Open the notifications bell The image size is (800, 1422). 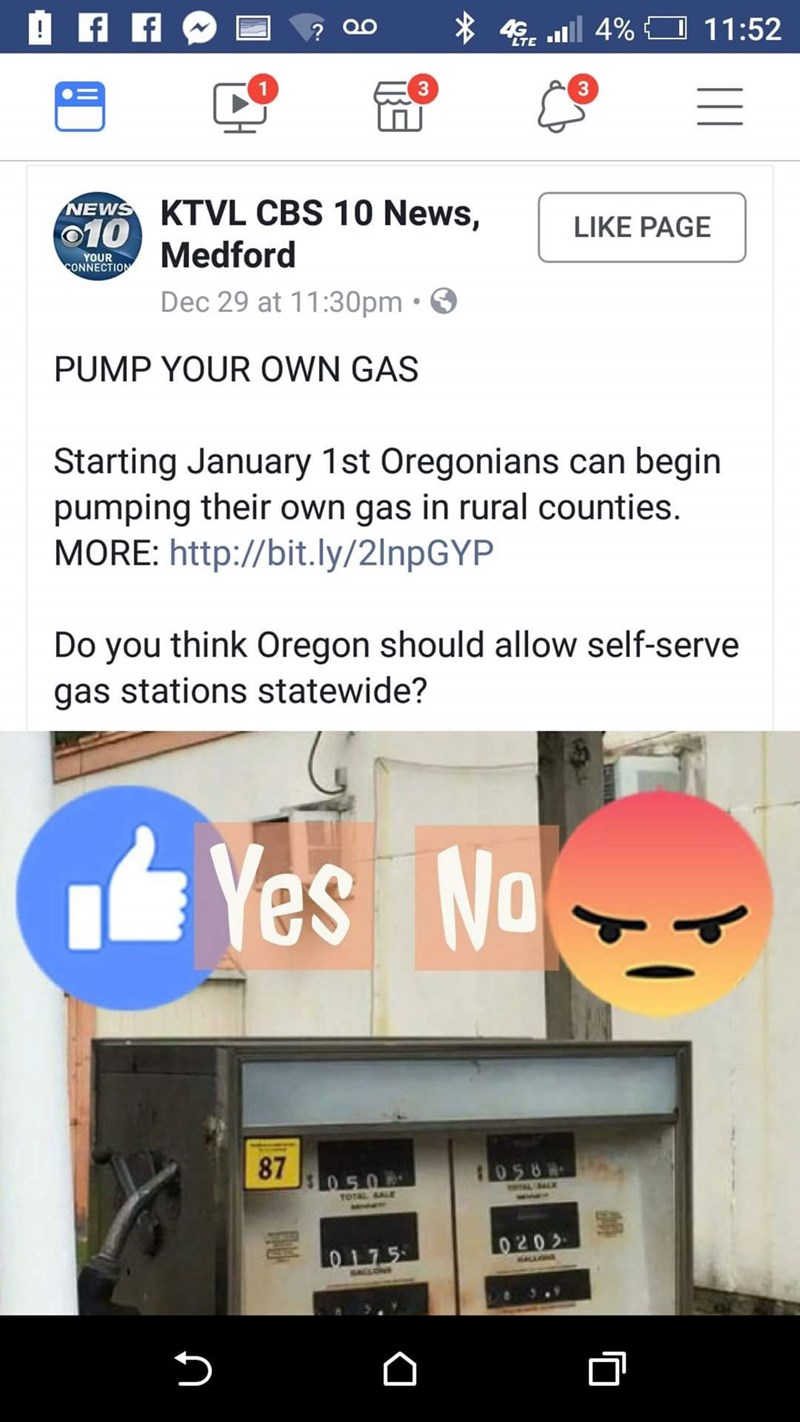[560, 106]
